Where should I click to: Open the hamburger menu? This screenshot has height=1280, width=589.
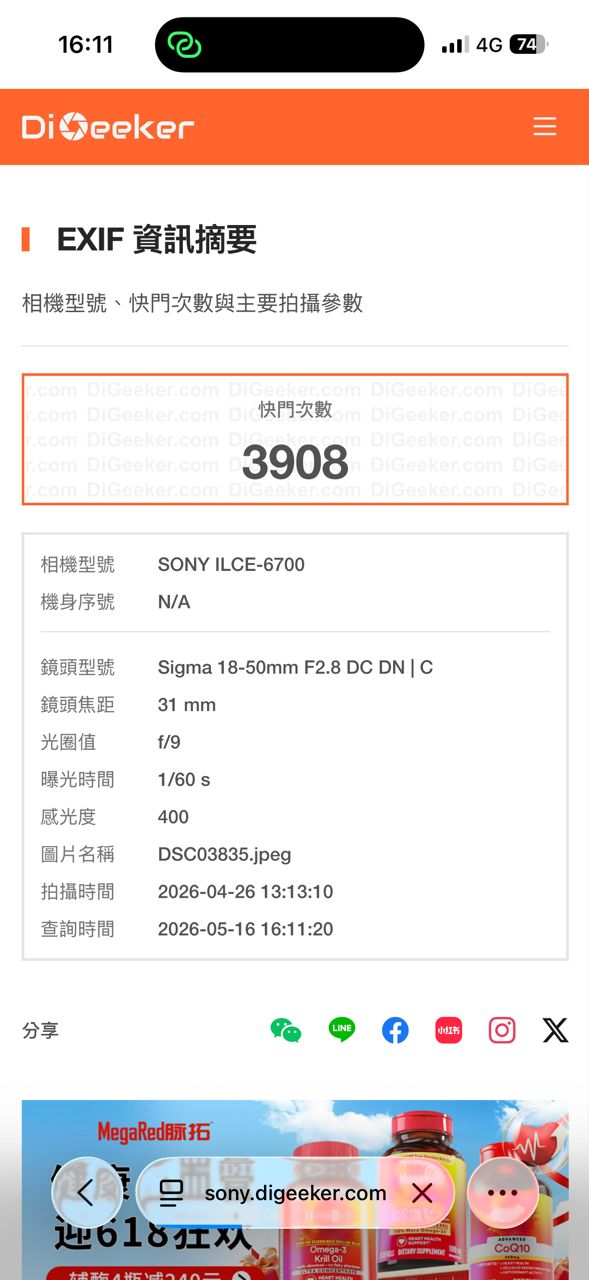tap(544, 127)
